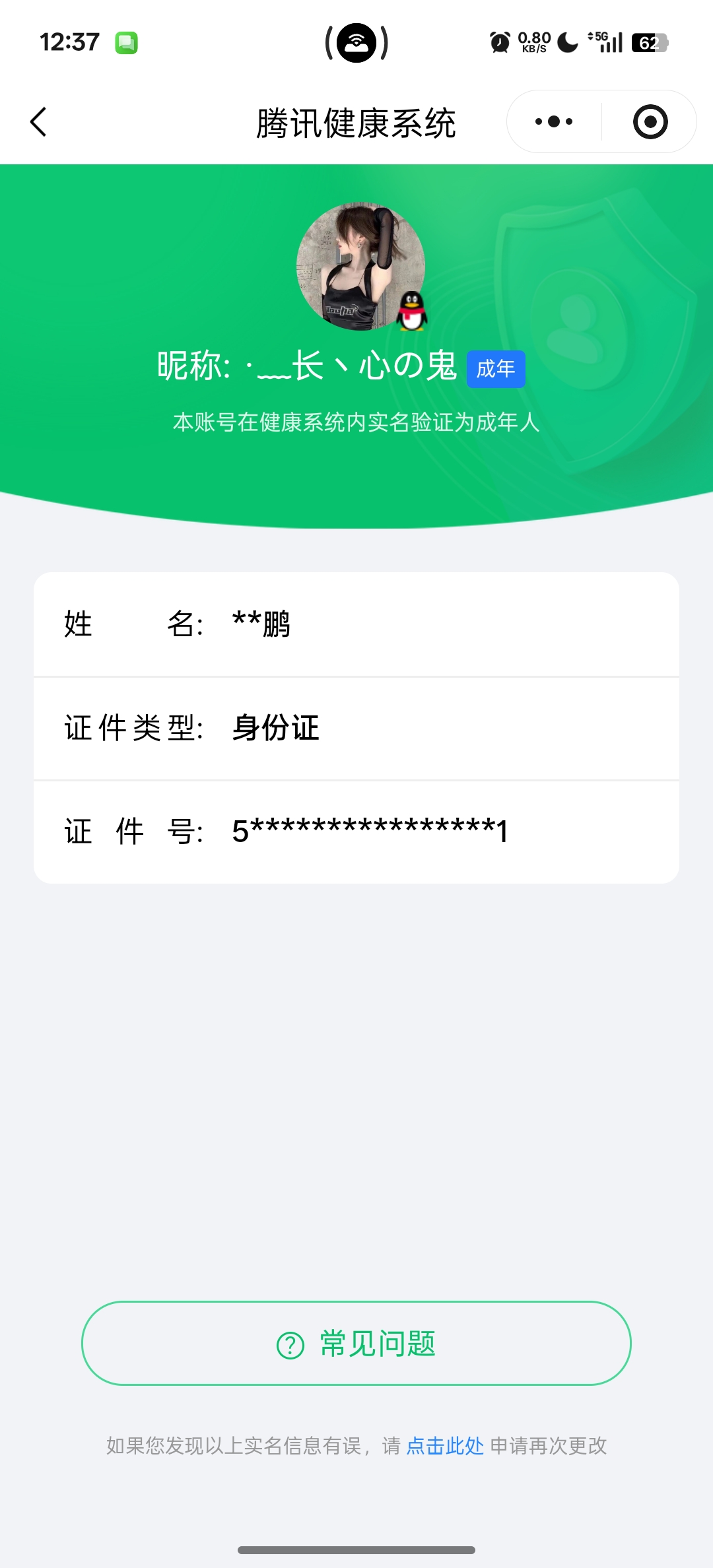This screenshot has height=1568, width=713.
Task: Open the mini program more options menu
Action: (554, 122)
